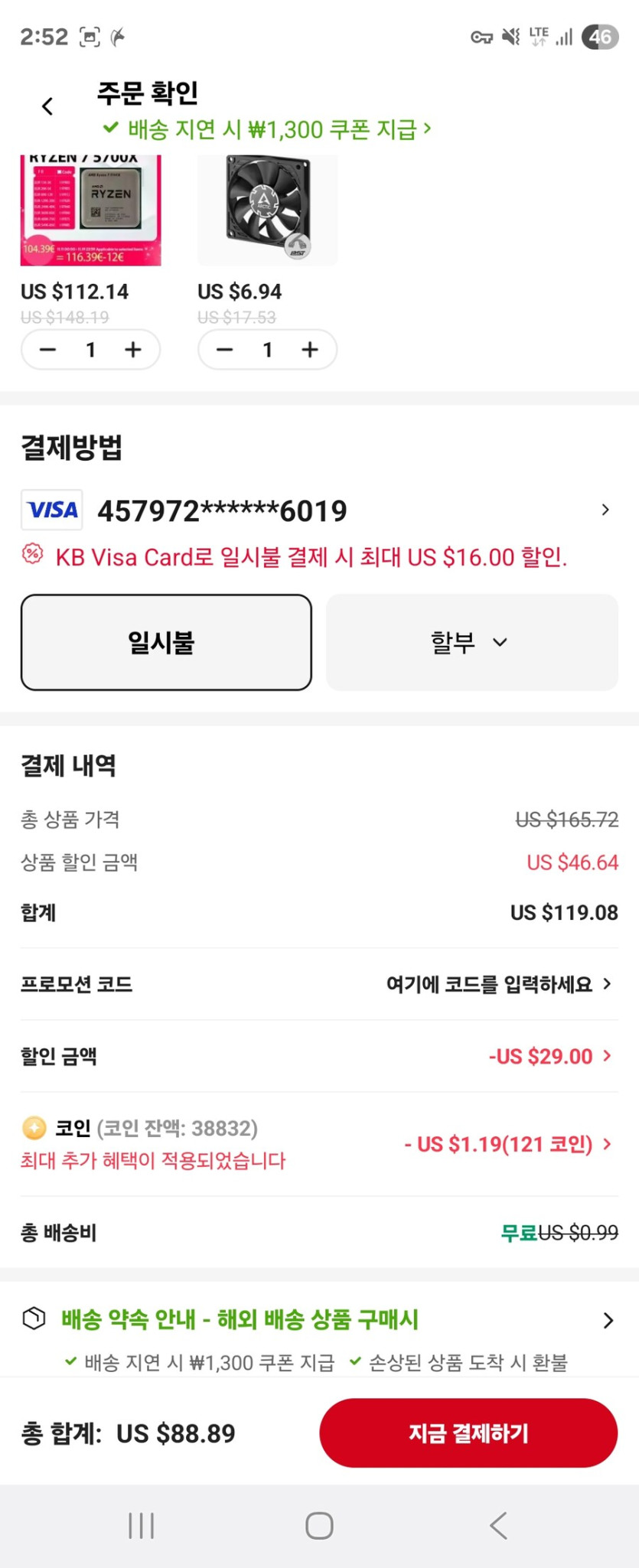Tap the coin icon next to 코인 balance

click(x=33, y=1127)
